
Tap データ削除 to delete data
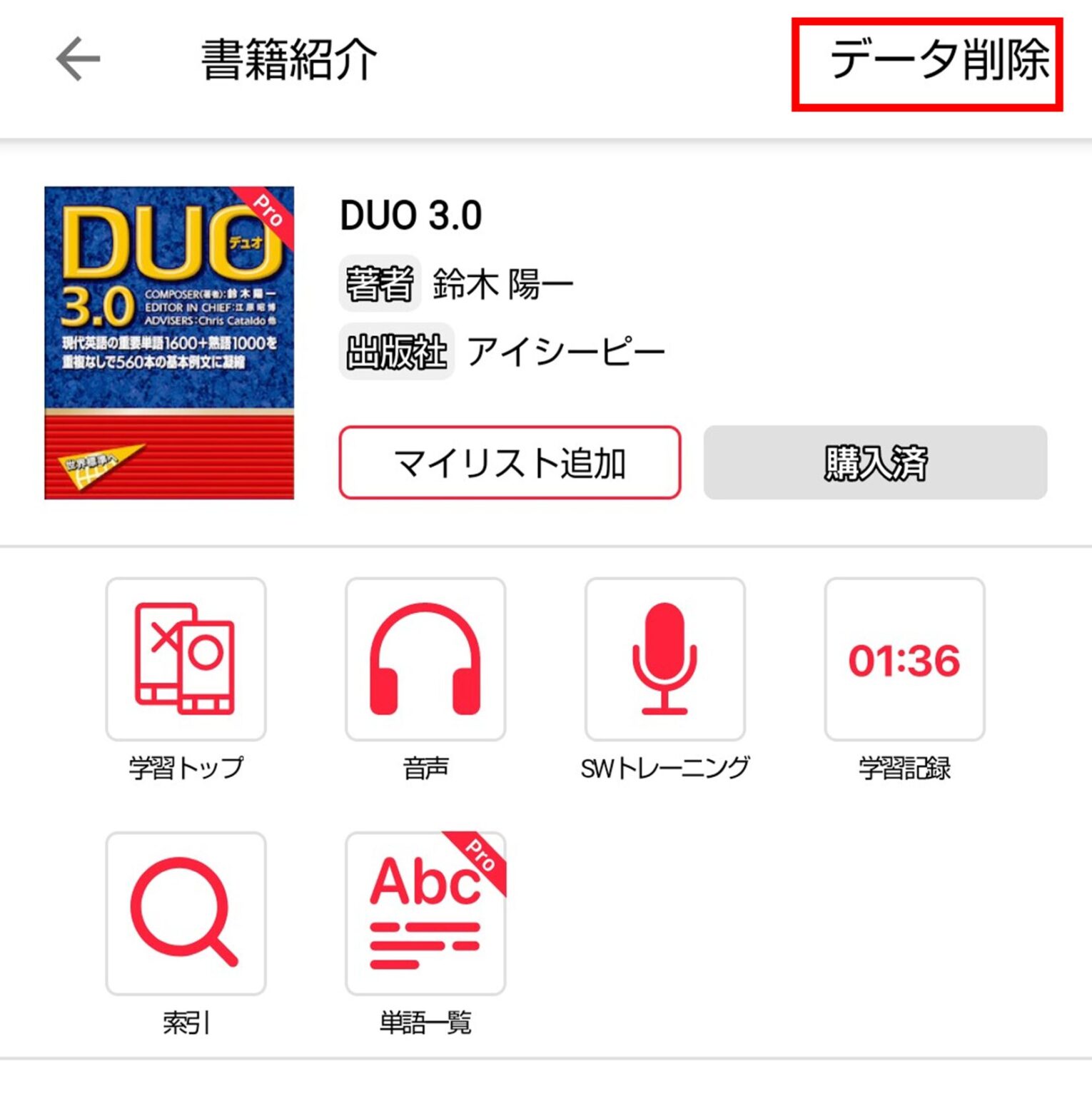pos(940,61)
